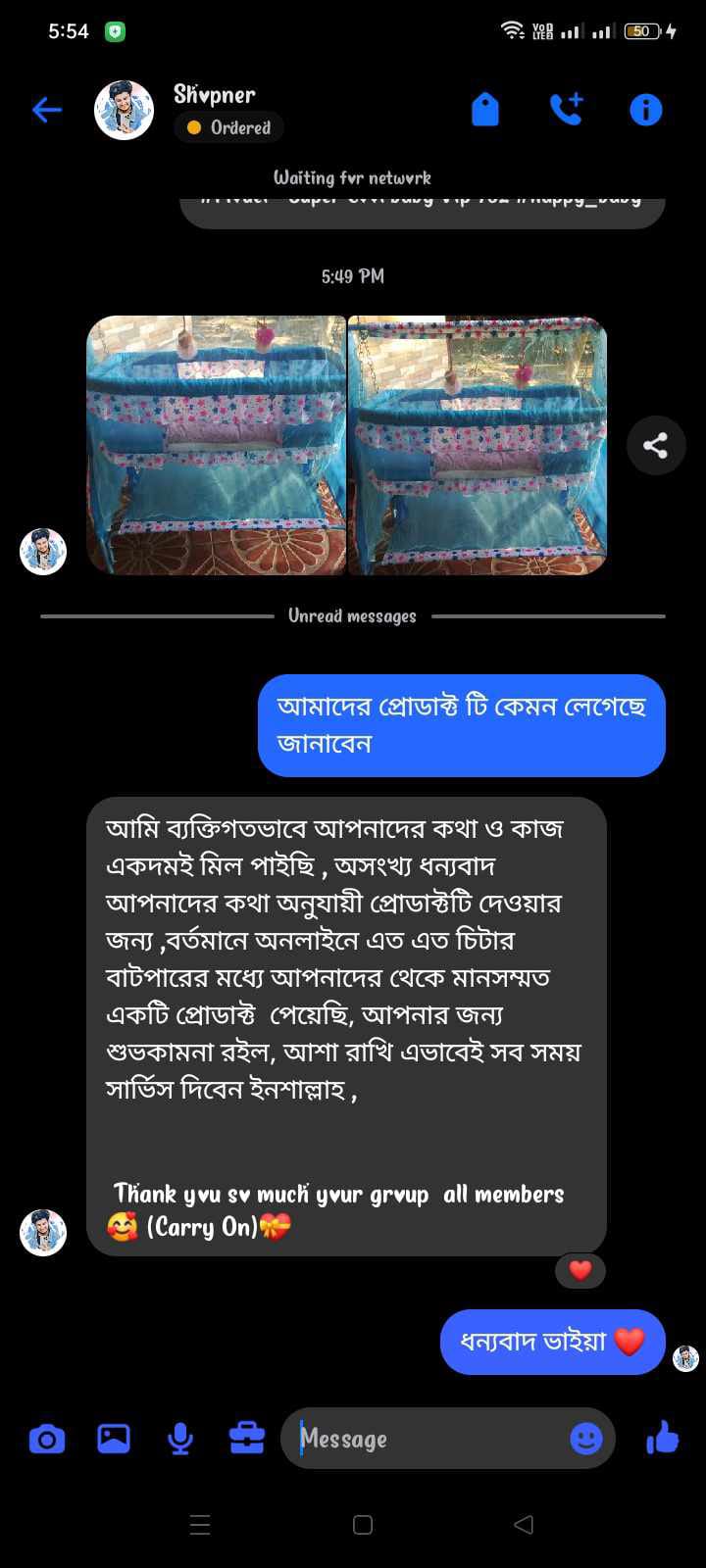Open the second baby crib photo
This screenshot has width=706, height=1568.
click(x=478, y=445)
